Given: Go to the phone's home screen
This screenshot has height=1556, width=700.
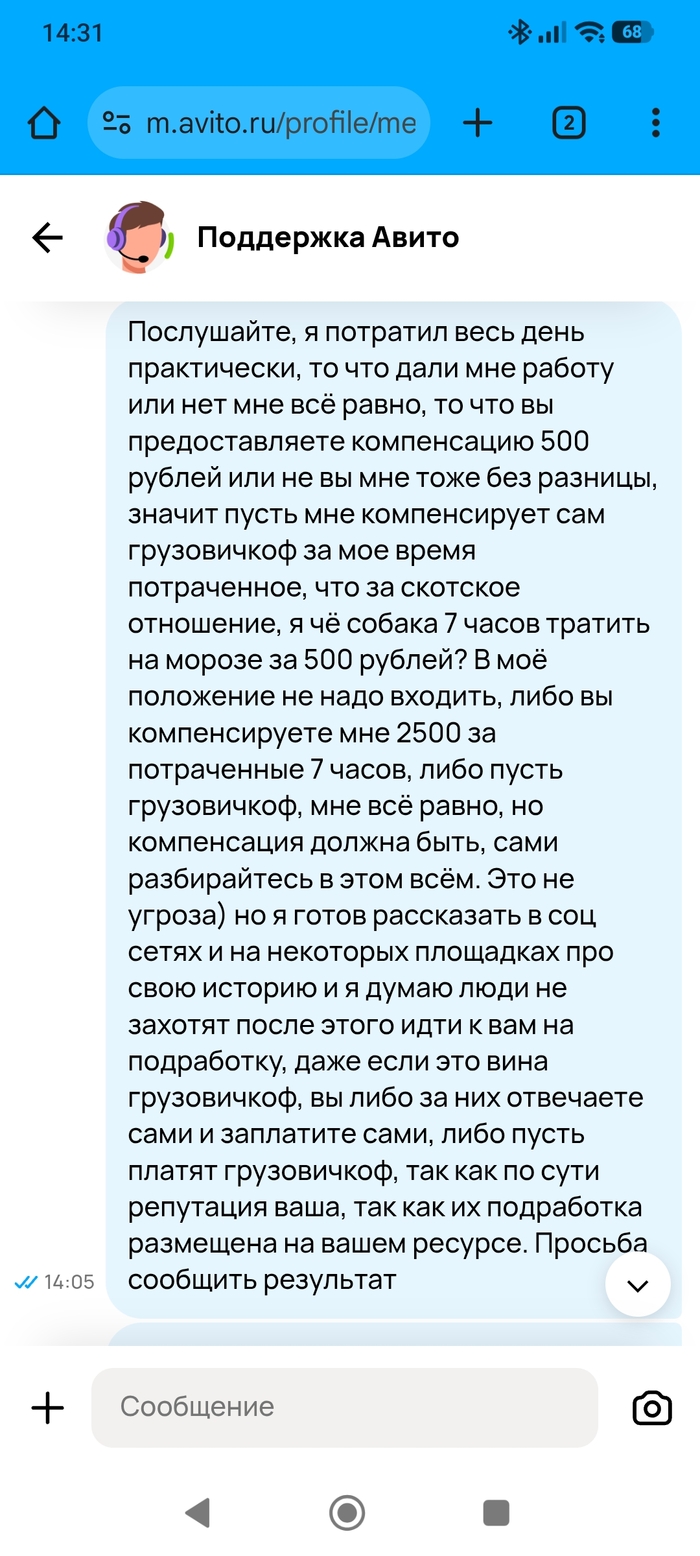Looking at the screenshot, I should 347,1512.
